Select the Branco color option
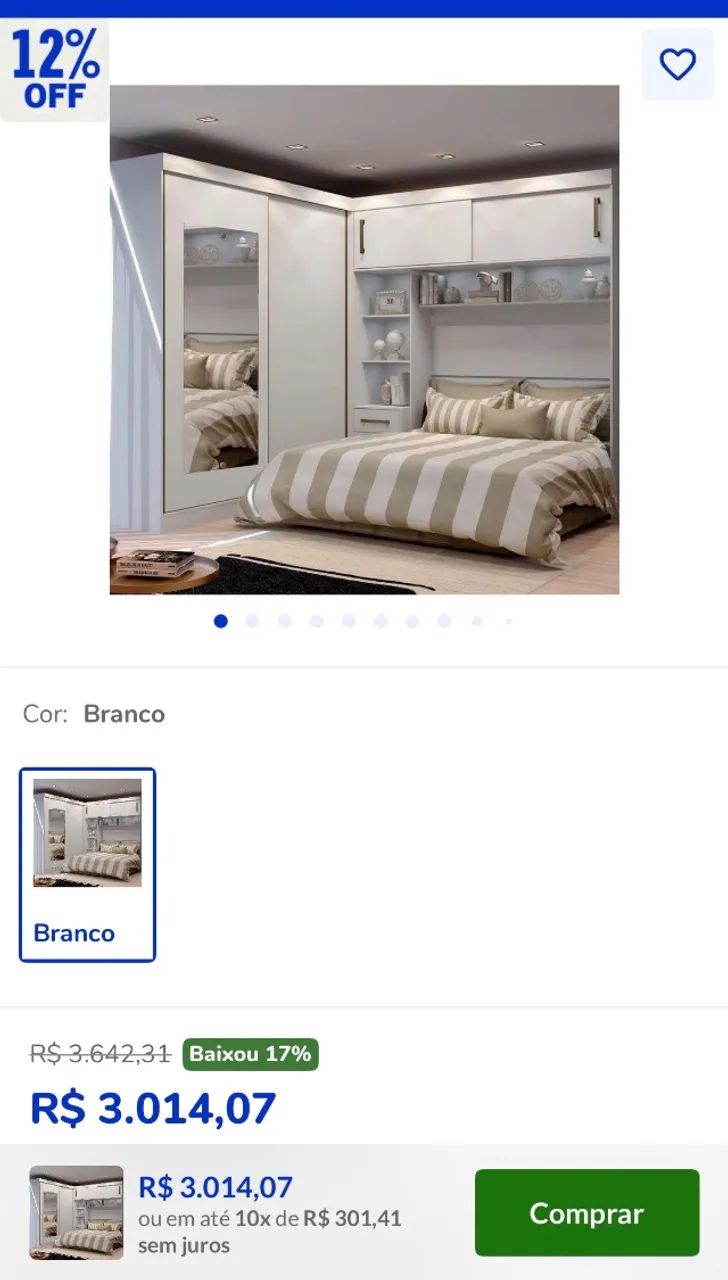The image size is (728, 1280). tap(88, 865)
